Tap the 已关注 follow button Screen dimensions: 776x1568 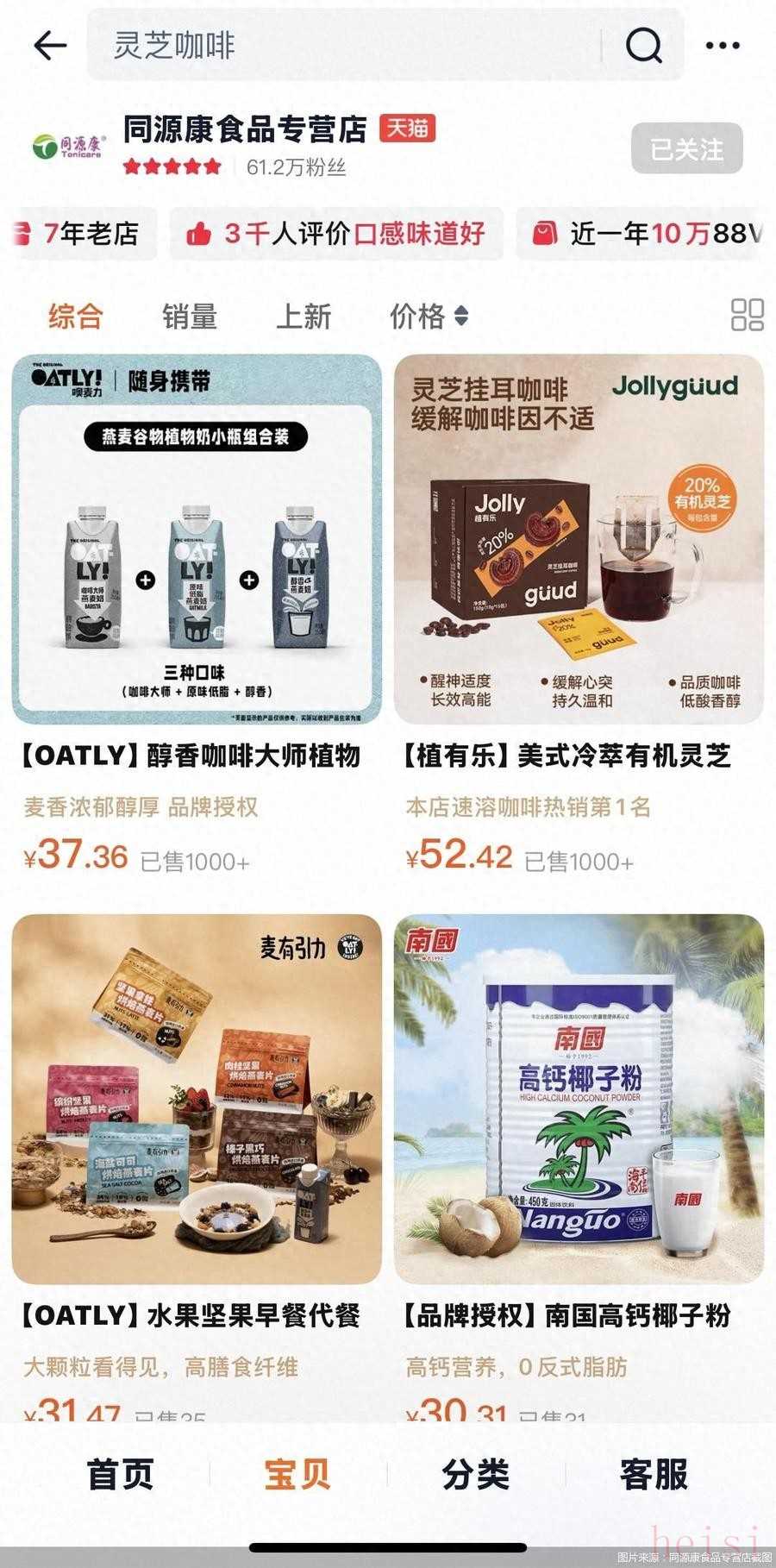coord(686,149)
